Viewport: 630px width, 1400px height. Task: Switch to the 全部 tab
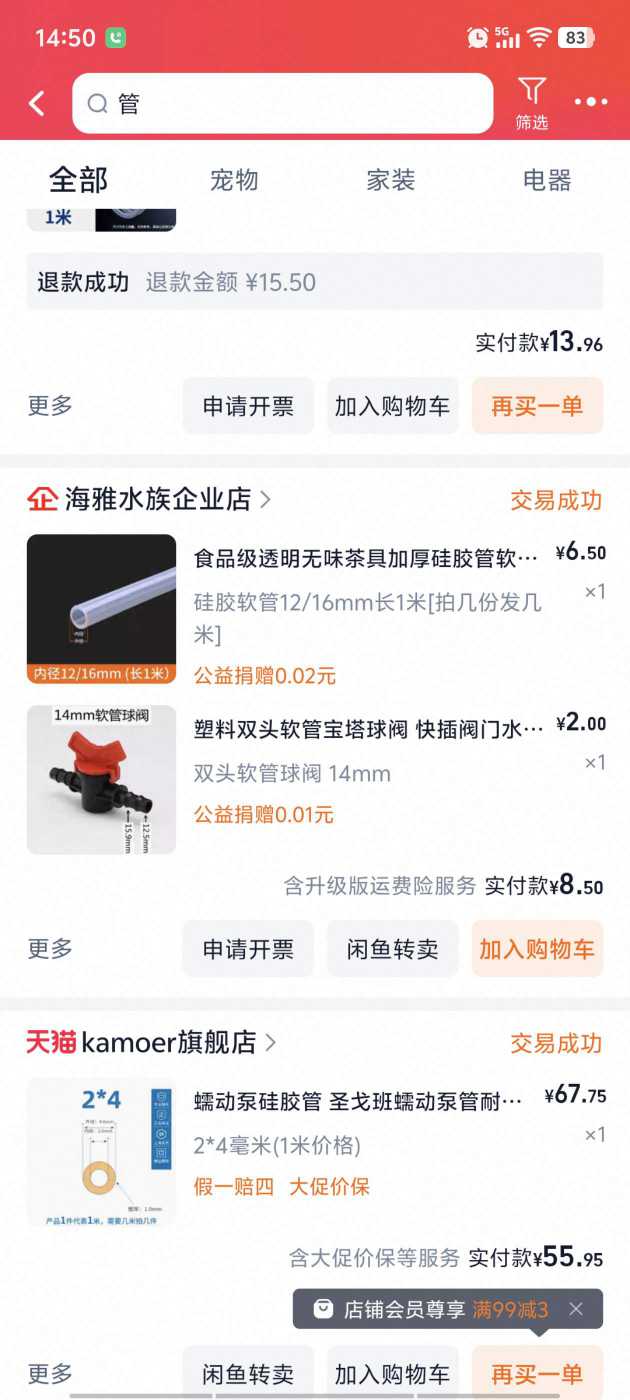78,180
